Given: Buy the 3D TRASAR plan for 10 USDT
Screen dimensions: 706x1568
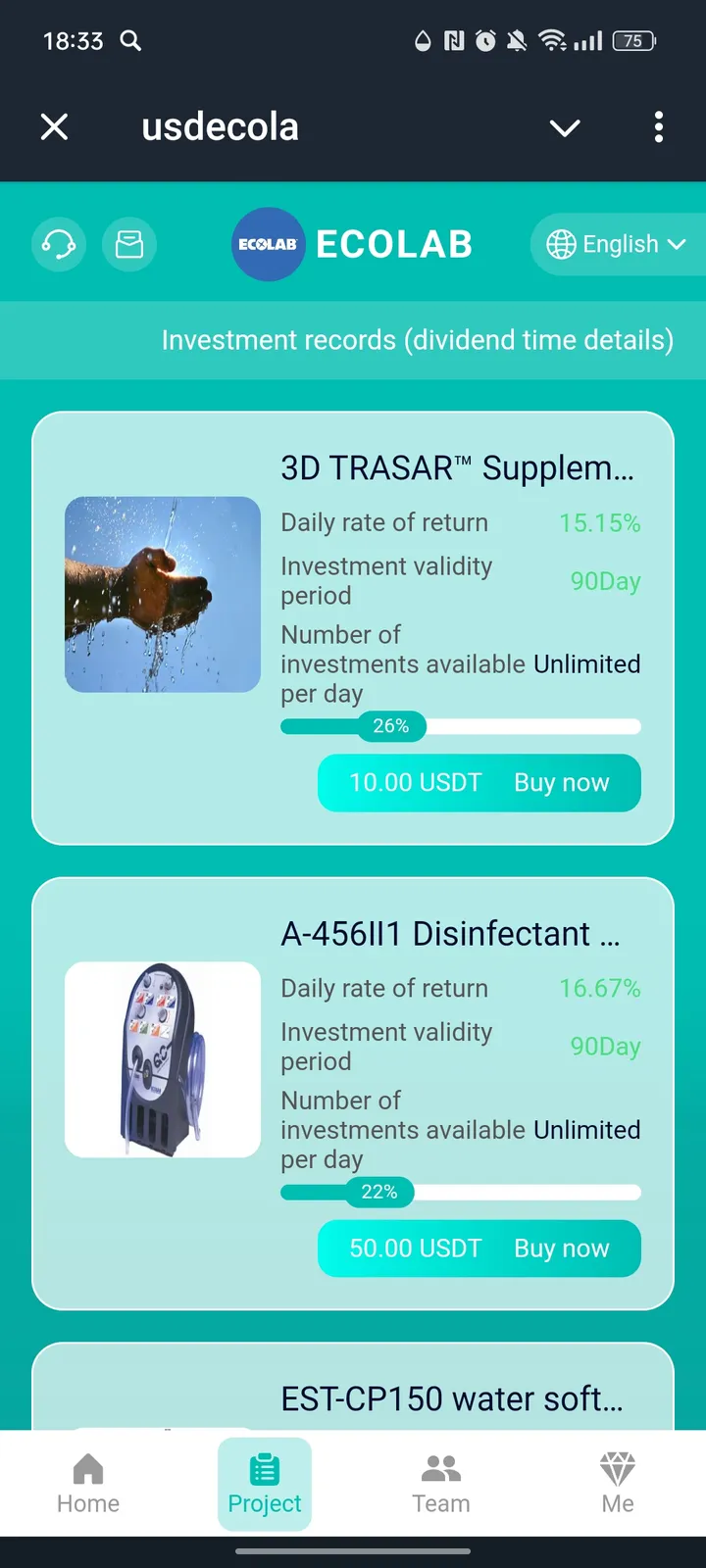Looking at the screenshot, I should 479,782.
